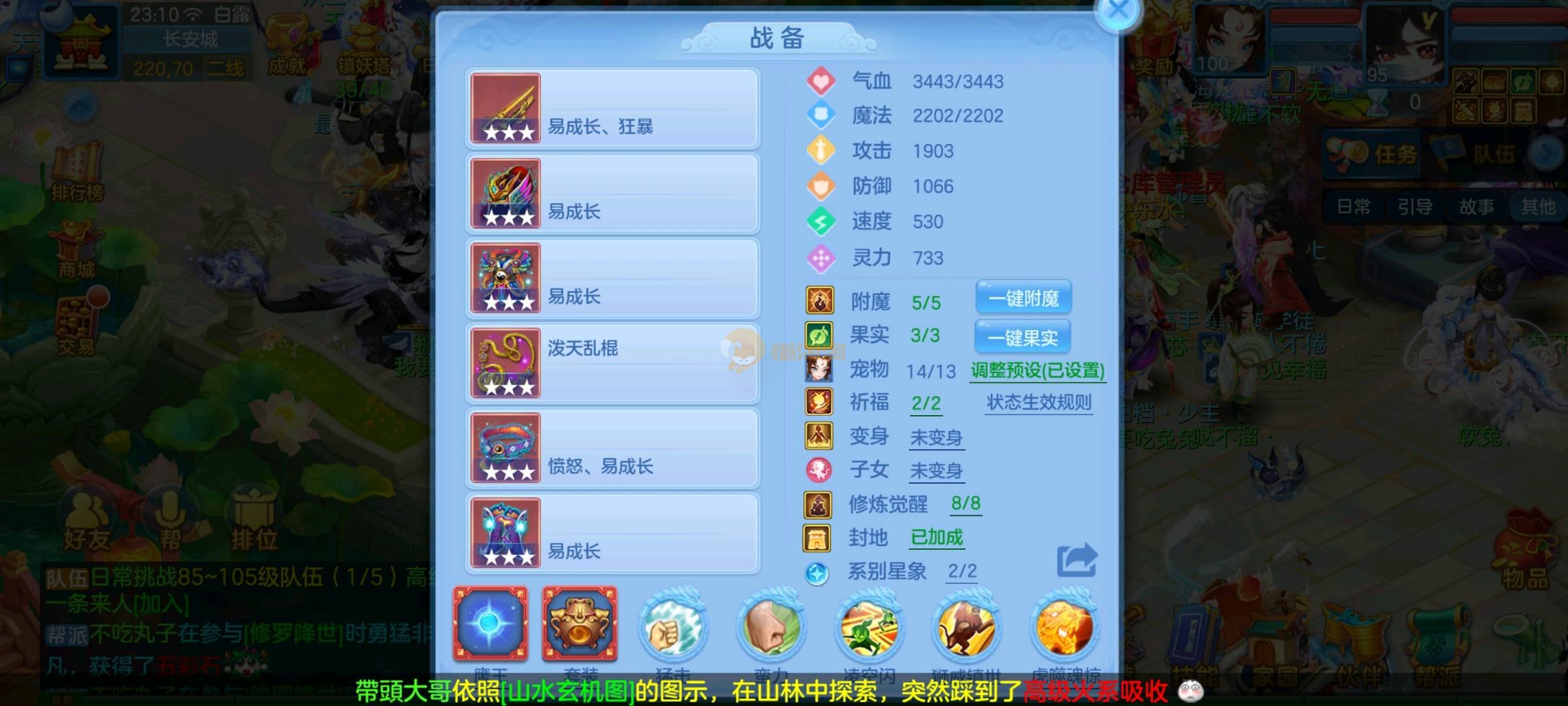Tap the share arrow icon
The width and height of the screenshot is (1568, 706).
(1077, 560)
